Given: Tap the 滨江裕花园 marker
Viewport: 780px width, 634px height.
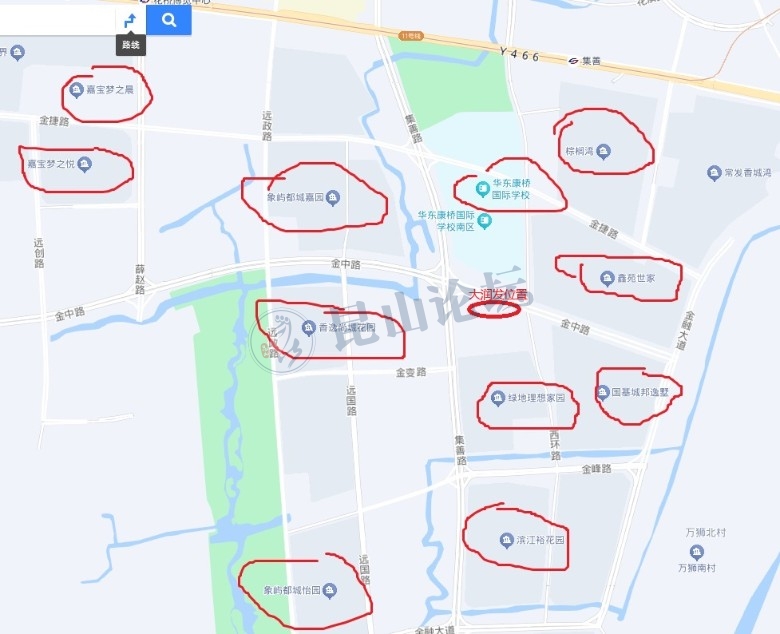Looking at the screenshot, I should [x=506, y=540].
